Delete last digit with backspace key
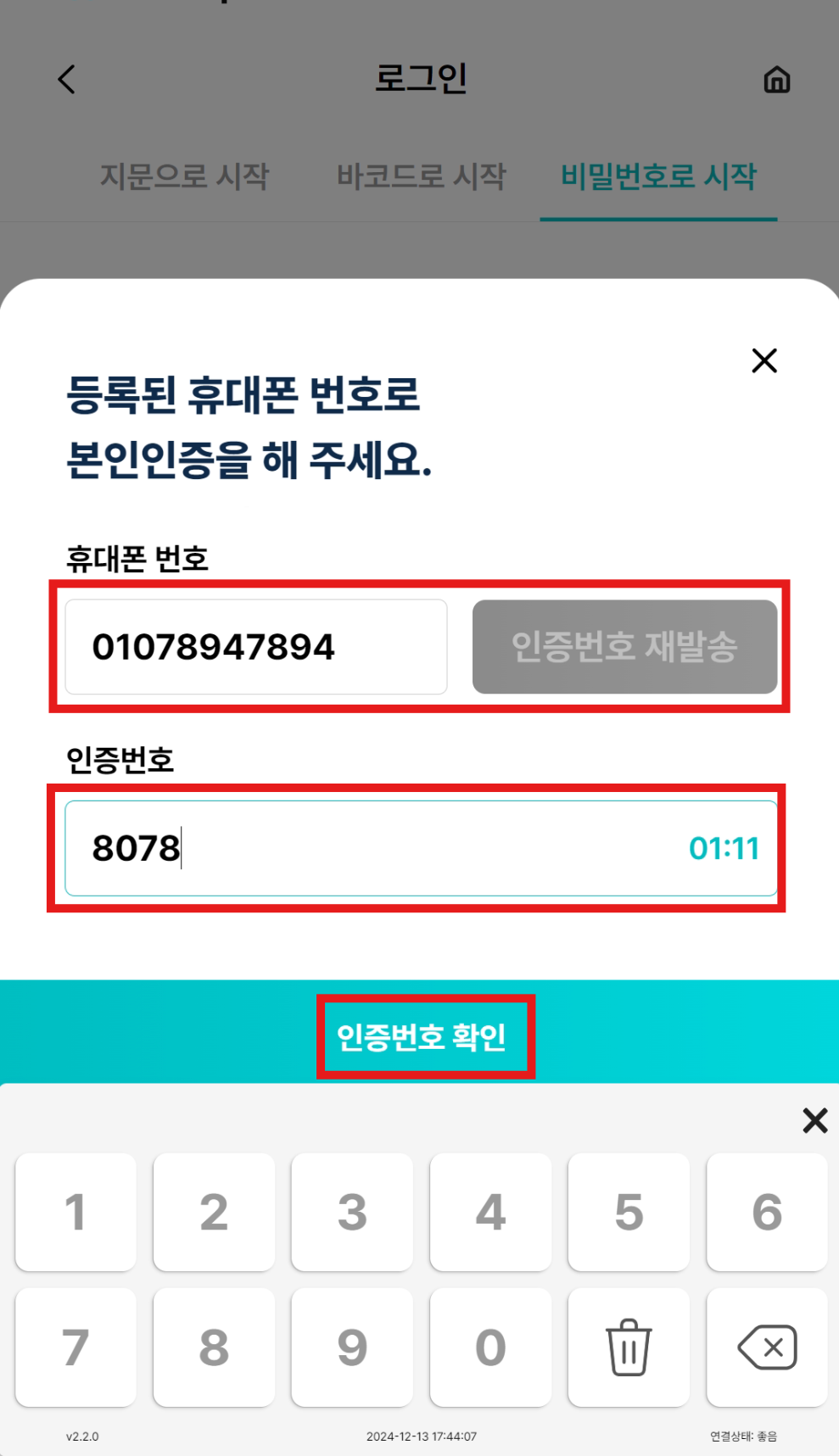 [767, 1347]
